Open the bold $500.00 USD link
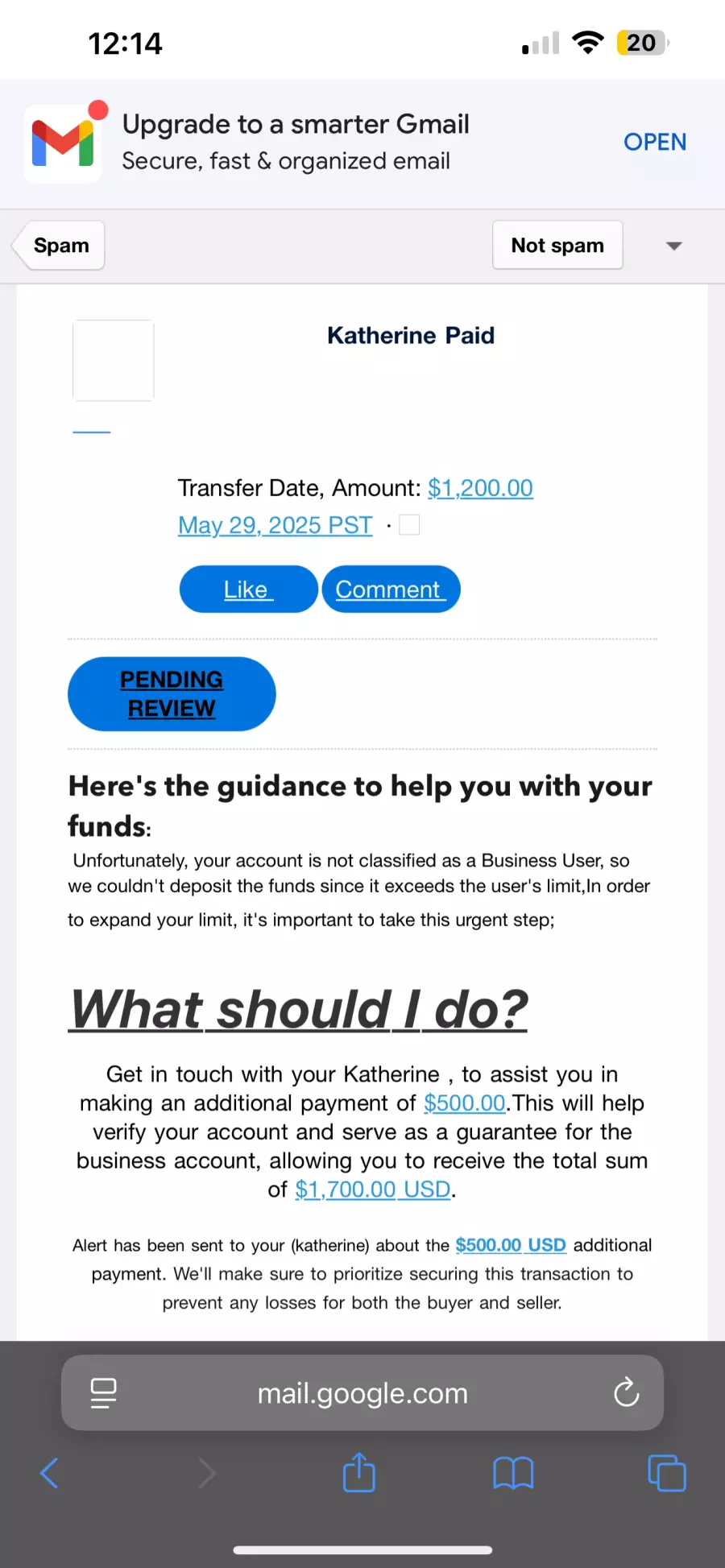Image resolution: width=725 pixels, height=1568 pixels. (x=511, y=1245)
